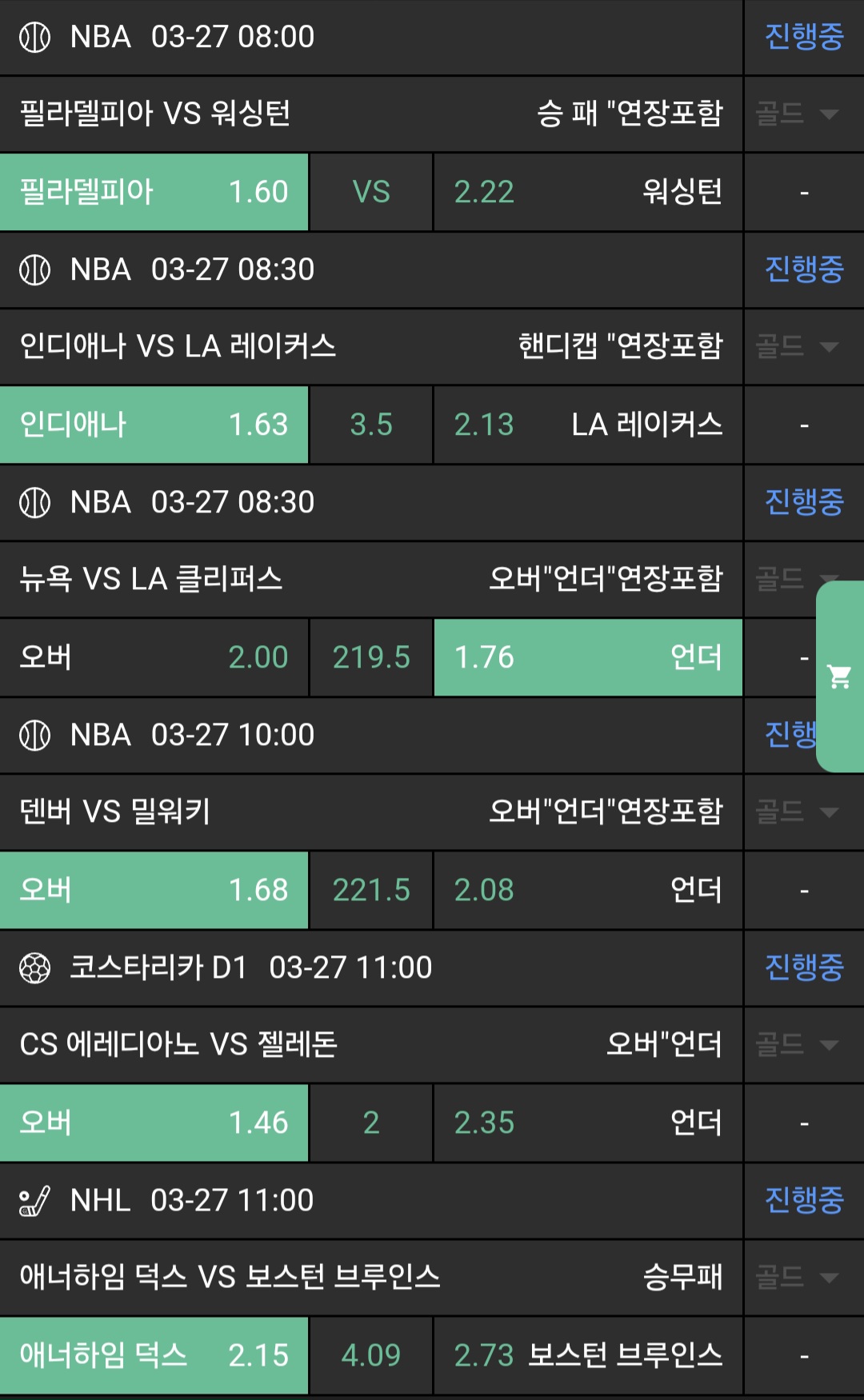Choose 오버 2.00 for 뉴욕 VS LA 클리퍼스

154,657
